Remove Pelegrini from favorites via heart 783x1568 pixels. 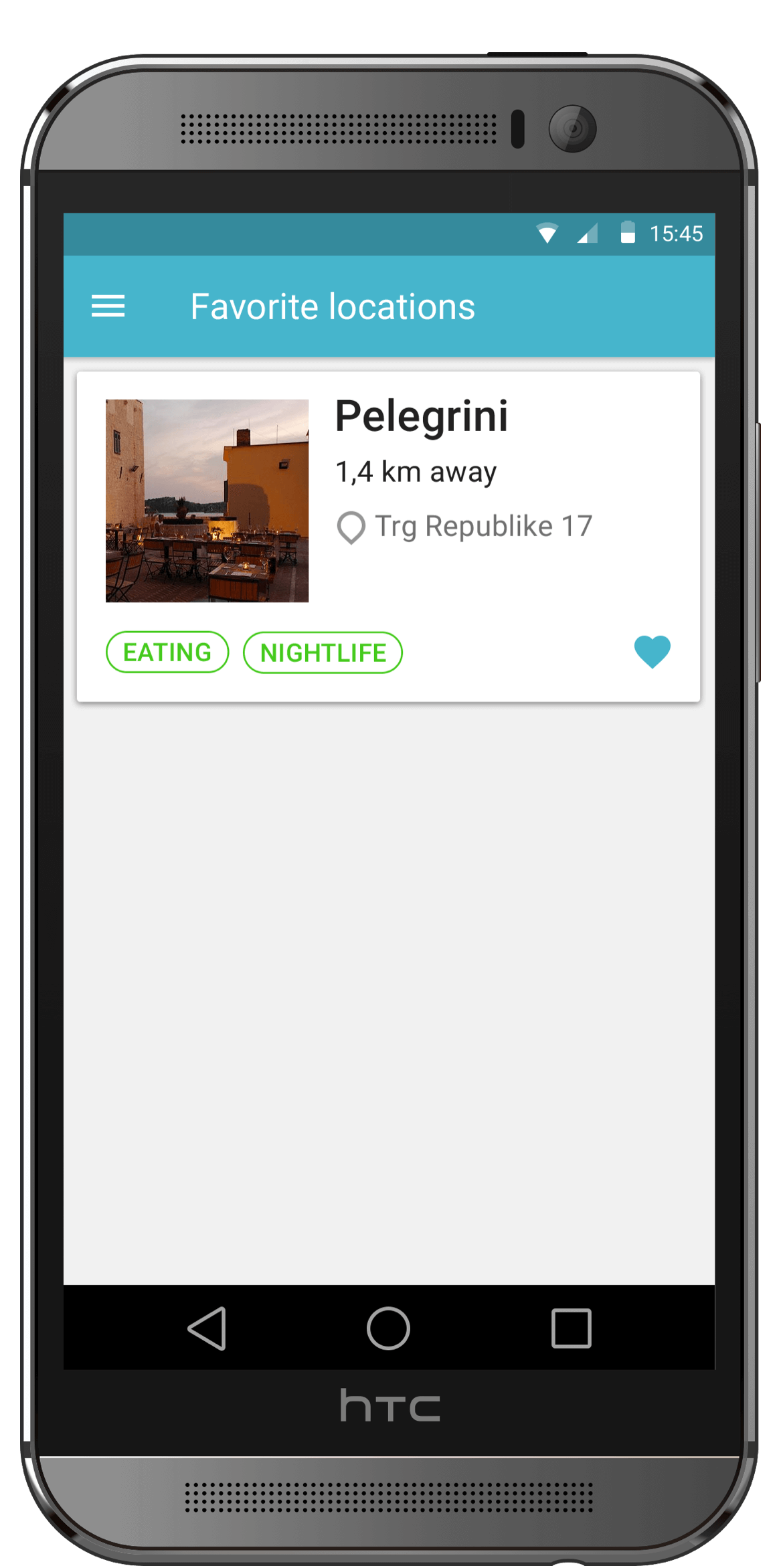(x=652, y=651)
